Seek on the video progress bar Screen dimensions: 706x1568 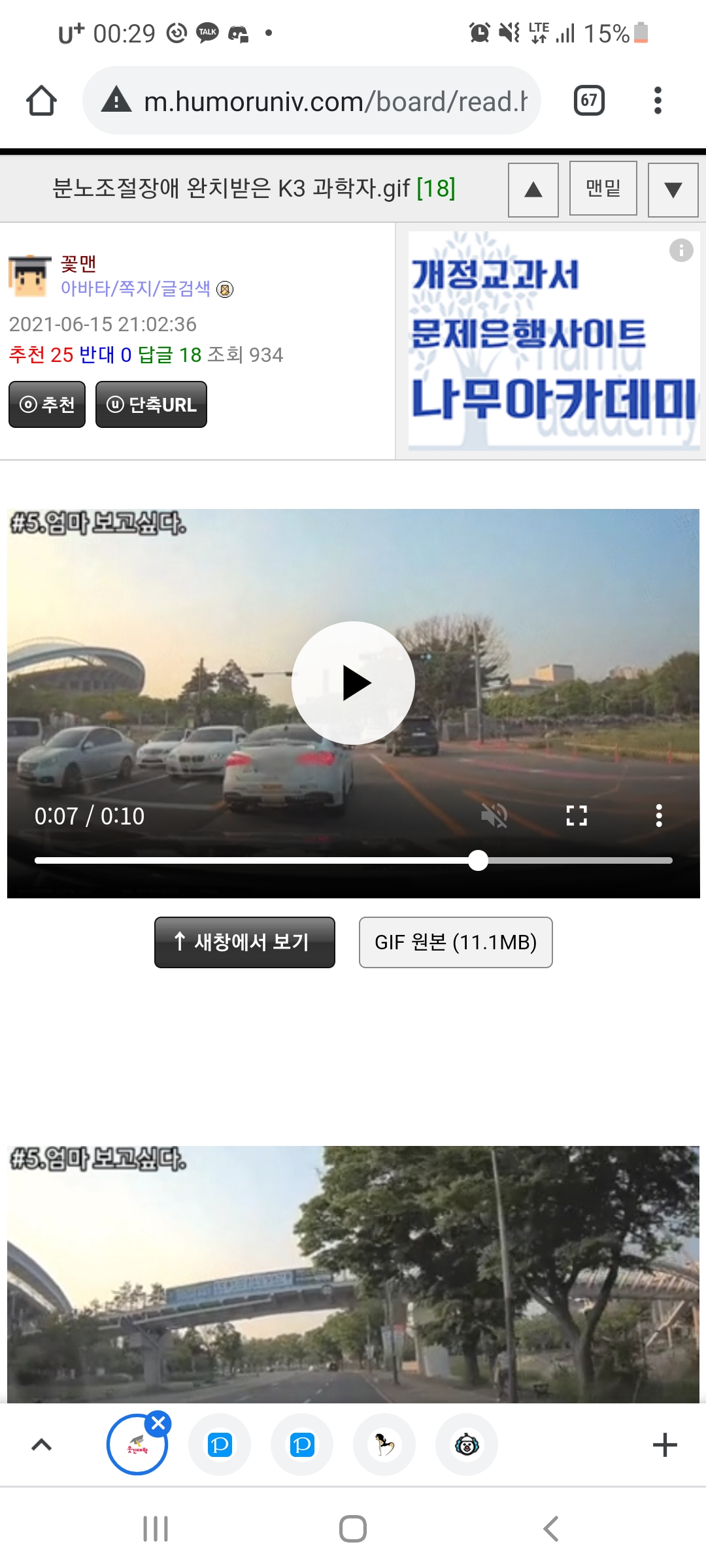[353, 860]
